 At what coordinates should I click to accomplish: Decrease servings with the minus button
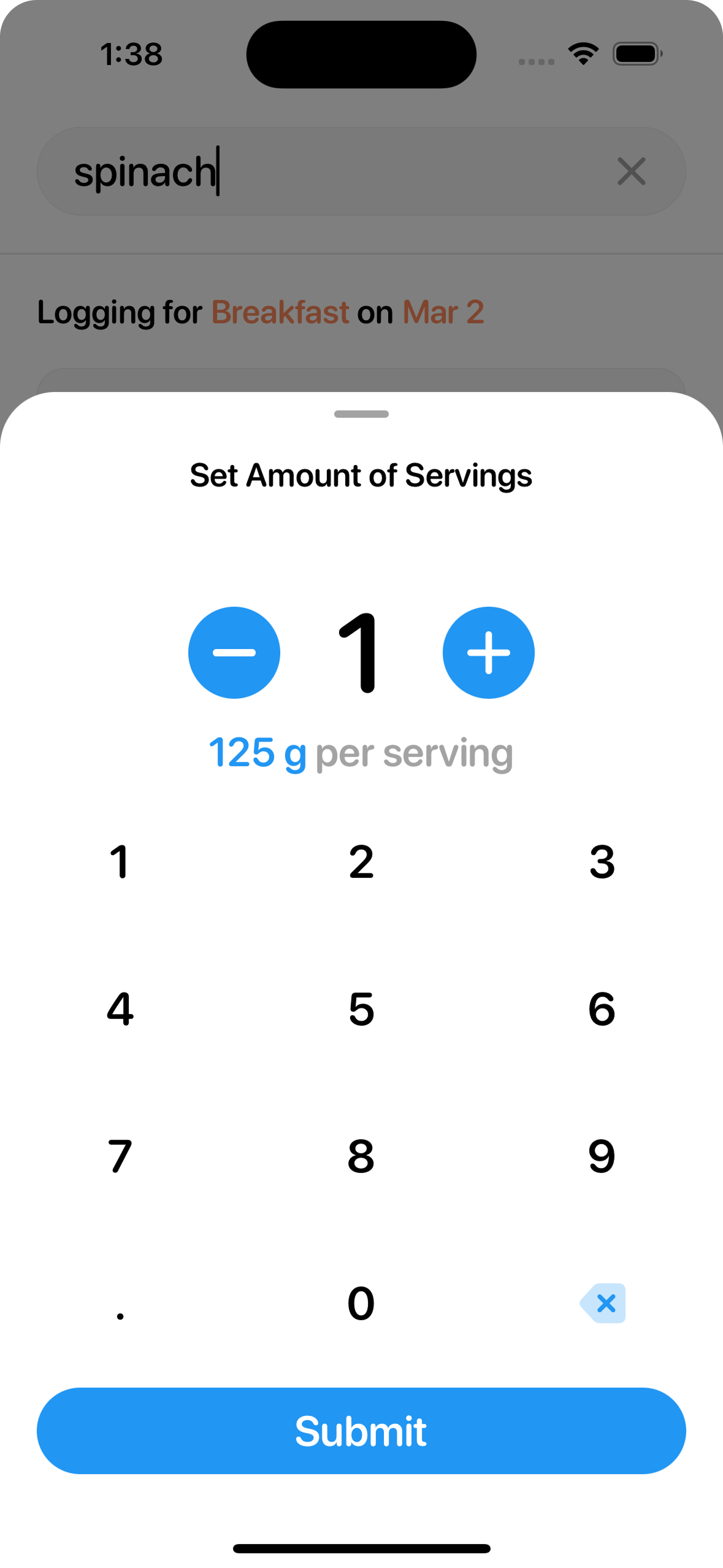(x=234, y=652)
